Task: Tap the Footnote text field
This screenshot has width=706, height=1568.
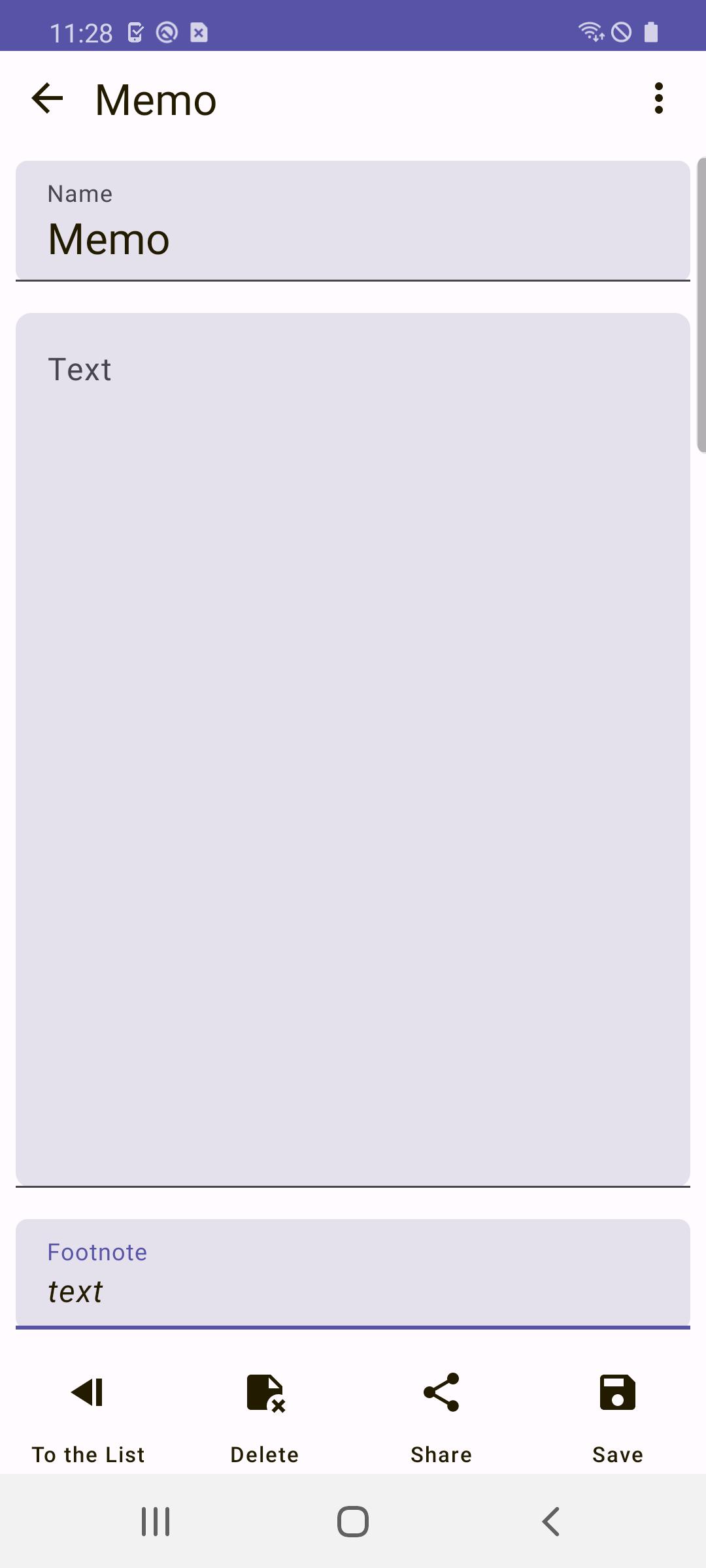Action: tap(353, 1290)
